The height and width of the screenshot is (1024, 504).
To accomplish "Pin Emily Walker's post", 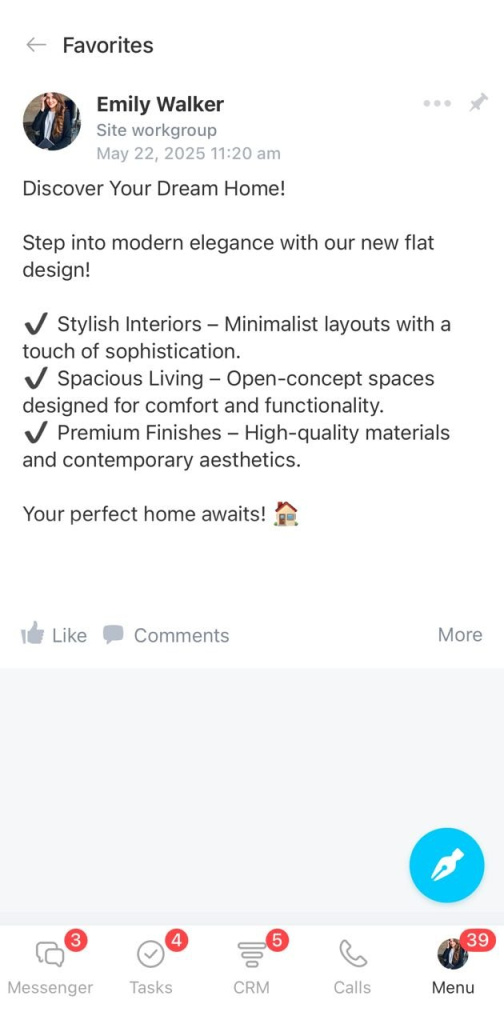I will point(479,103).
